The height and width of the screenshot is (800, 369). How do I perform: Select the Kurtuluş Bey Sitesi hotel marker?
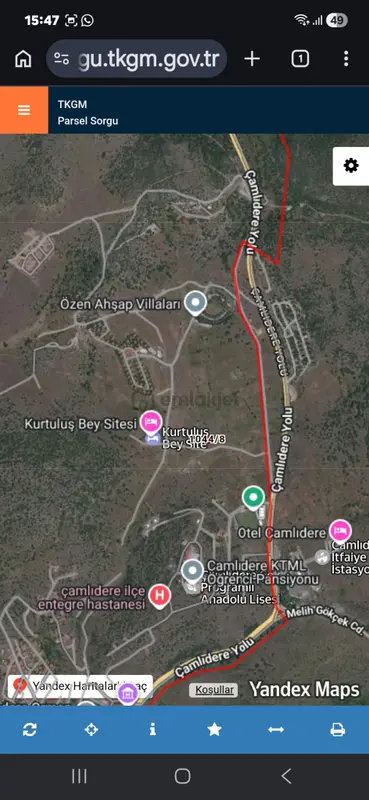click(151, 423)
